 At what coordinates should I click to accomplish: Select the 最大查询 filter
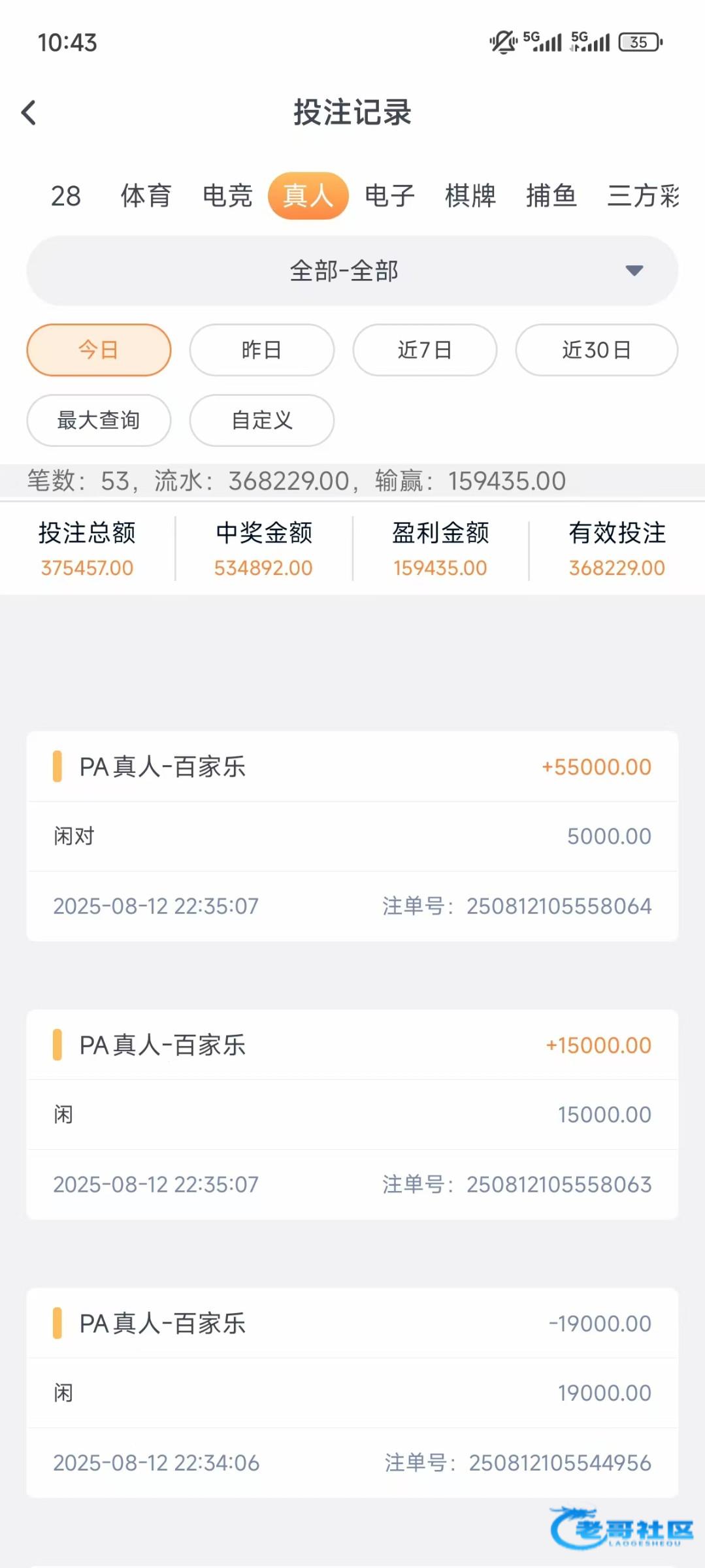(x=99, y=420)
